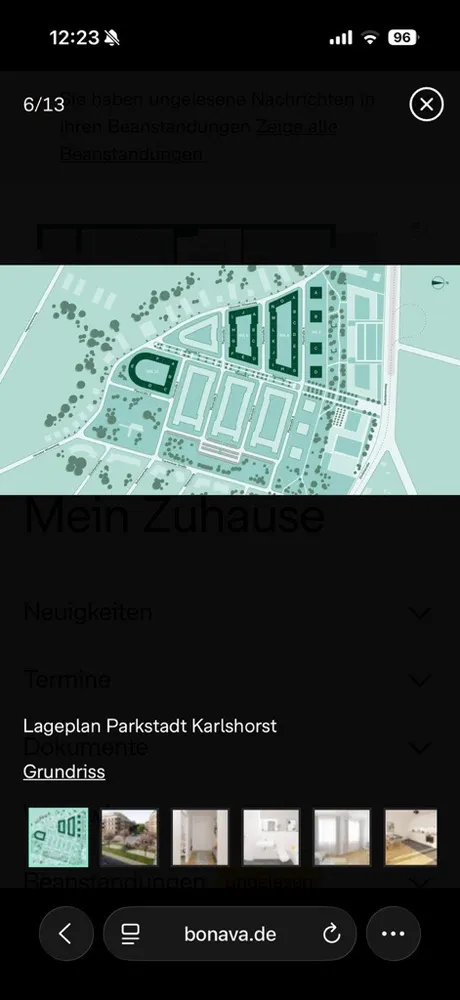Open the Grundriss link
This screenshot has height=1000, width=460.
[x=64, y=772]
